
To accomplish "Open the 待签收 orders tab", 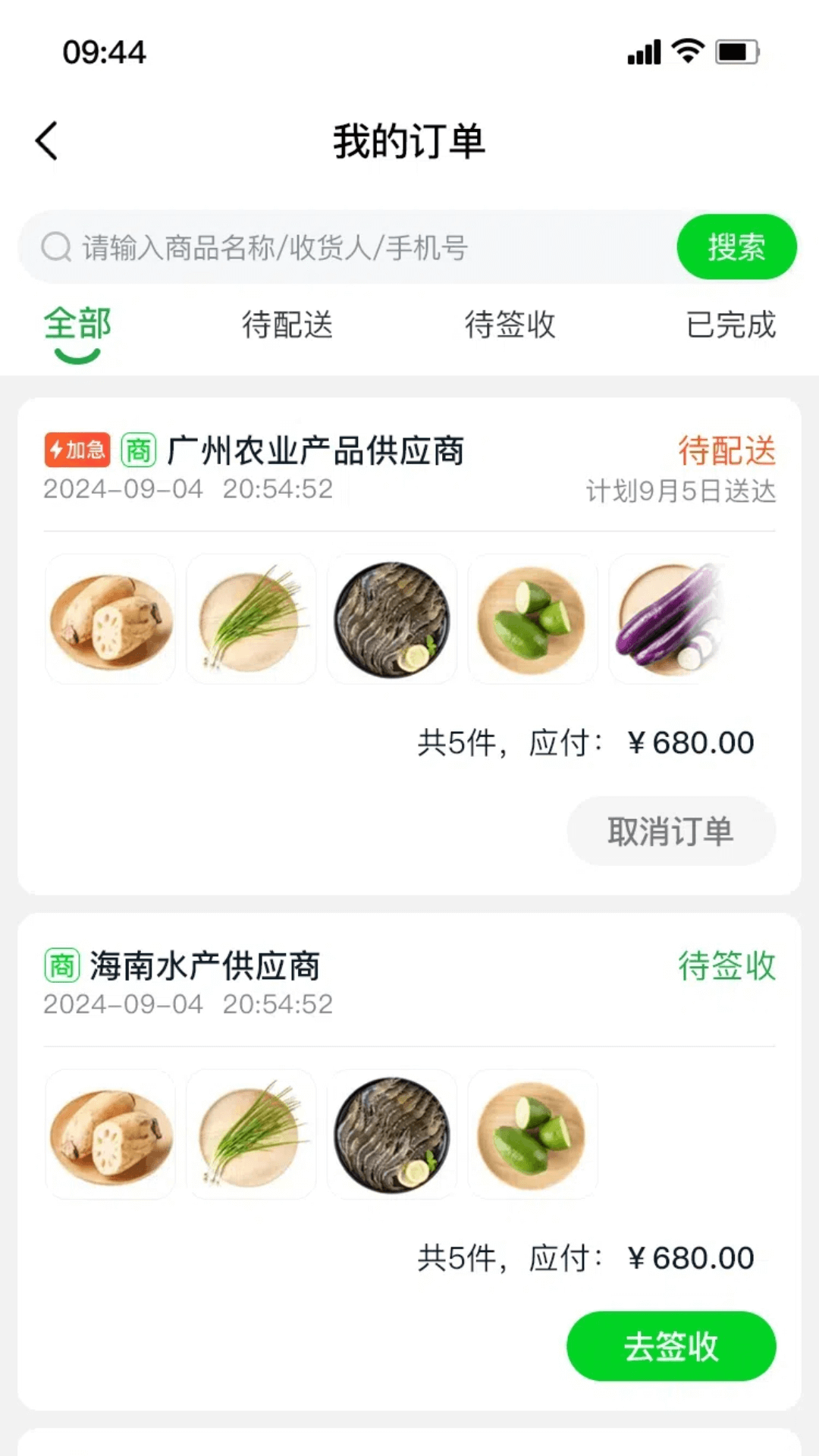I will [x=512, y=326].
